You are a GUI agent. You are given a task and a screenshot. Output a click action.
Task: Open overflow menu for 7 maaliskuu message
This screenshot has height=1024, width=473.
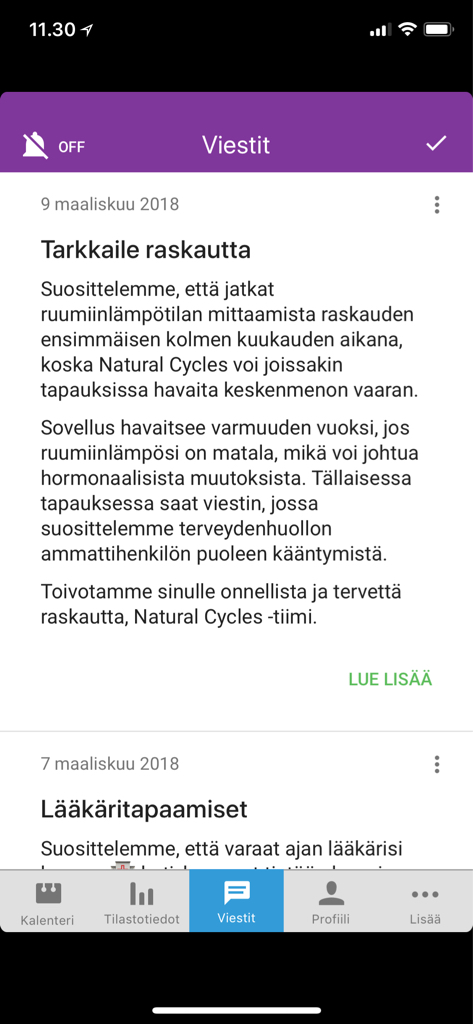(x=436, y=763)
